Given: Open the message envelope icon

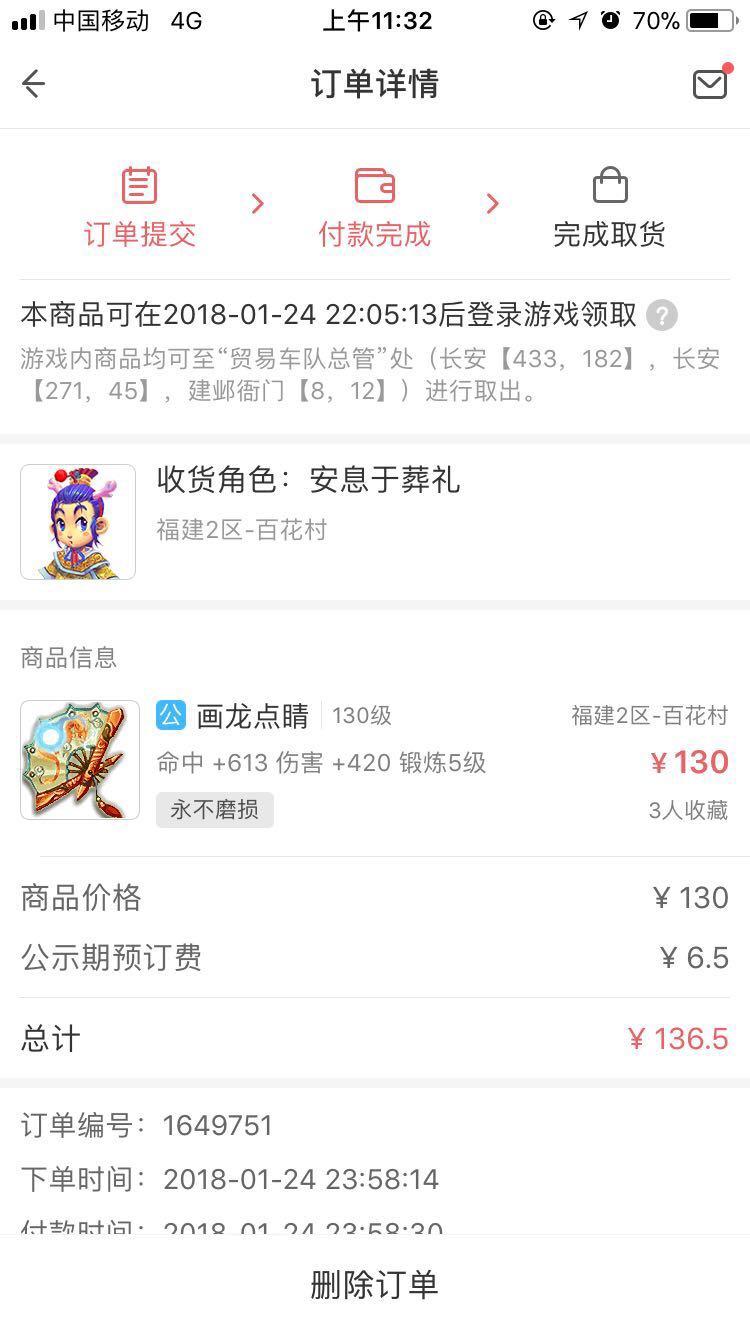Looking at the screenshot, I should 711,84.
